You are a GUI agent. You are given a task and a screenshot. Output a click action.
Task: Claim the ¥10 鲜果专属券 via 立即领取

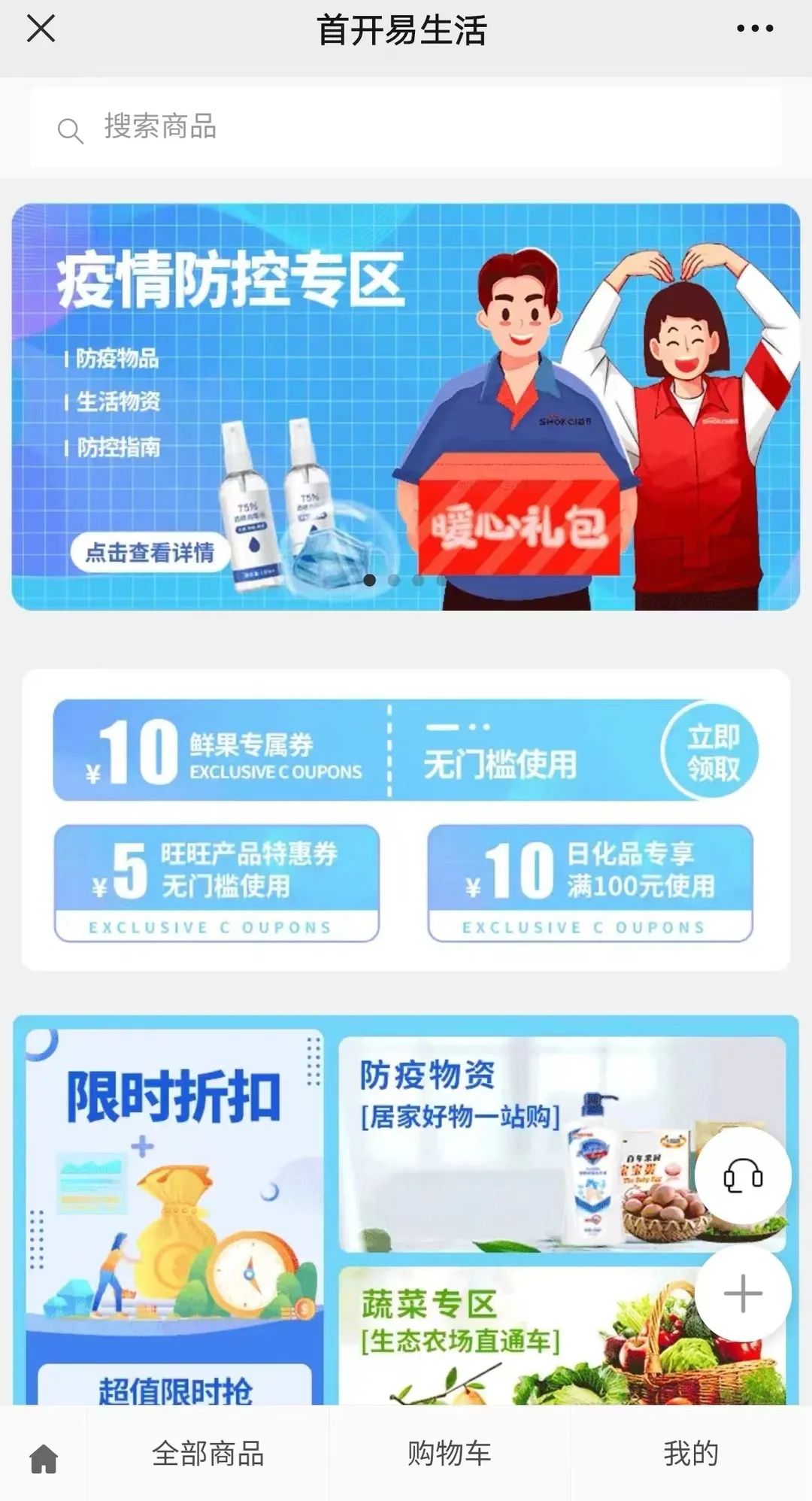[711, 751]
